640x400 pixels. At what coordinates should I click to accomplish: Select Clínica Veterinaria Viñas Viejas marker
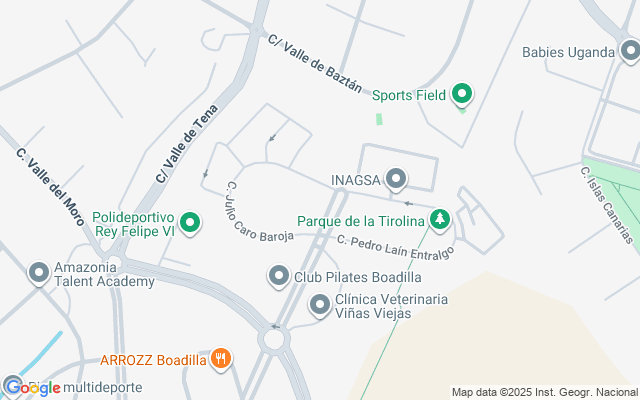click(320, 305)
